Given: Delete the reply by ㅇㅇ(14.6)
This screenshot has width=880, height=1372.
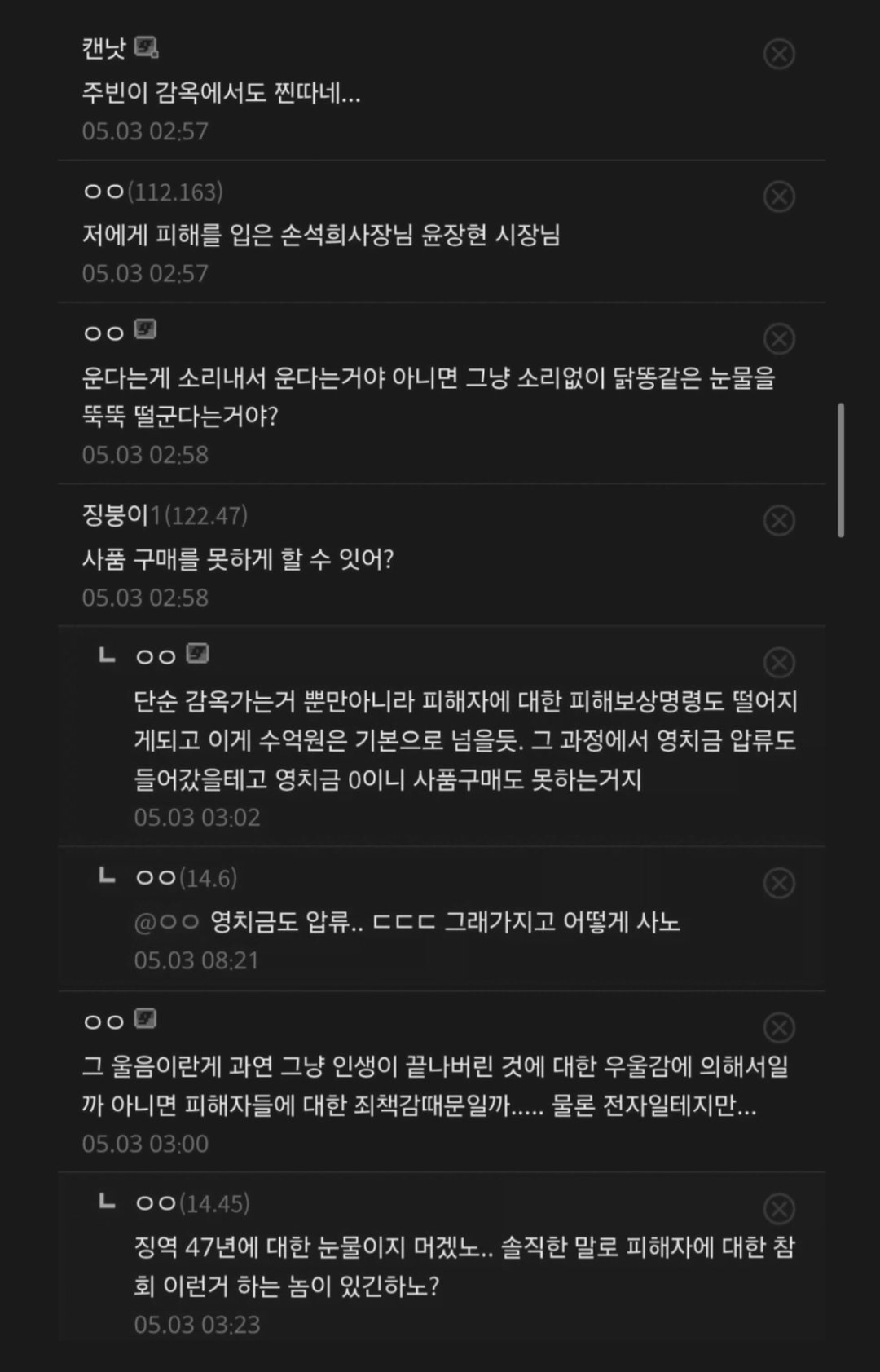Looking at the screenshot, I should [779, 883].
